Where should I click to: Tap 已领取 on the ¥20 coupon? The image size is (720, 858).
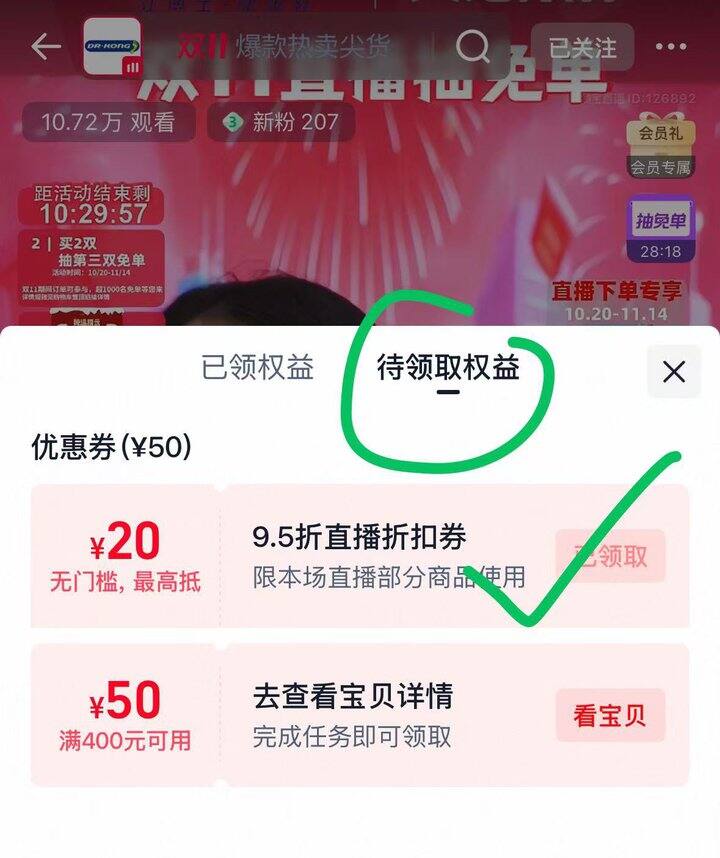(610, 556)
